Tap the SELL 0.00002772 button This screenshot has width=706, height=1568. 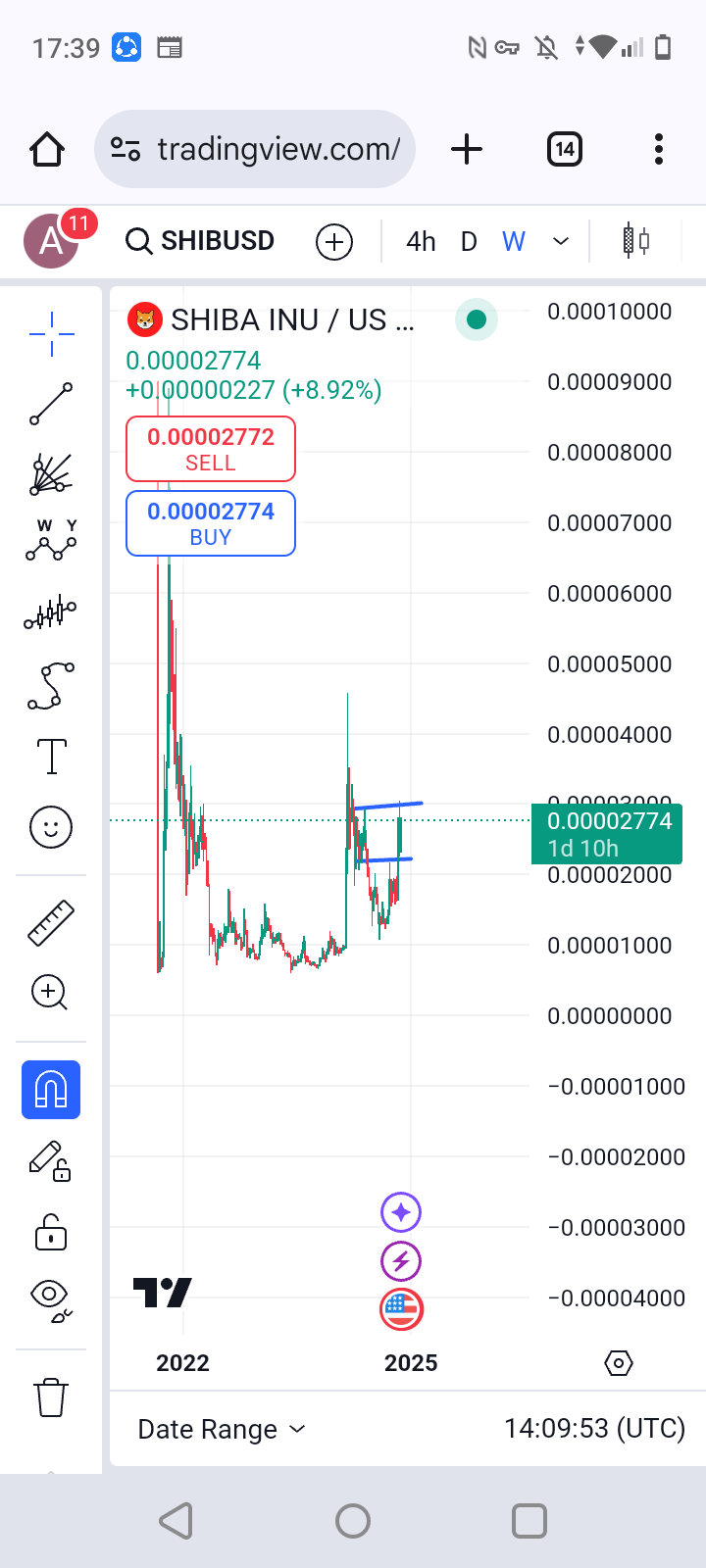pos(211,449)
